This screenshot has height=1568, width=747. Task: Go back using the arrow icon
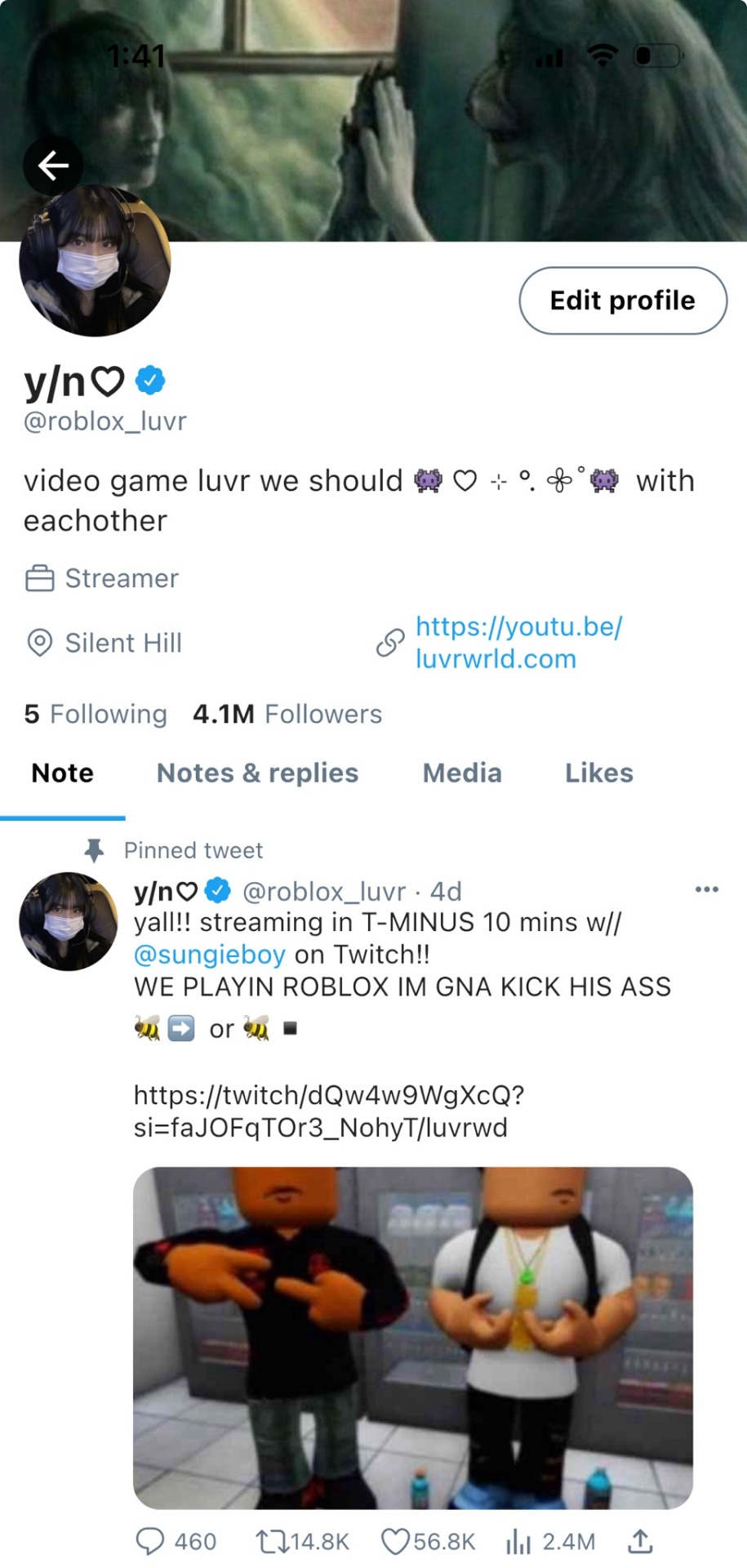(x=53, y=166)
